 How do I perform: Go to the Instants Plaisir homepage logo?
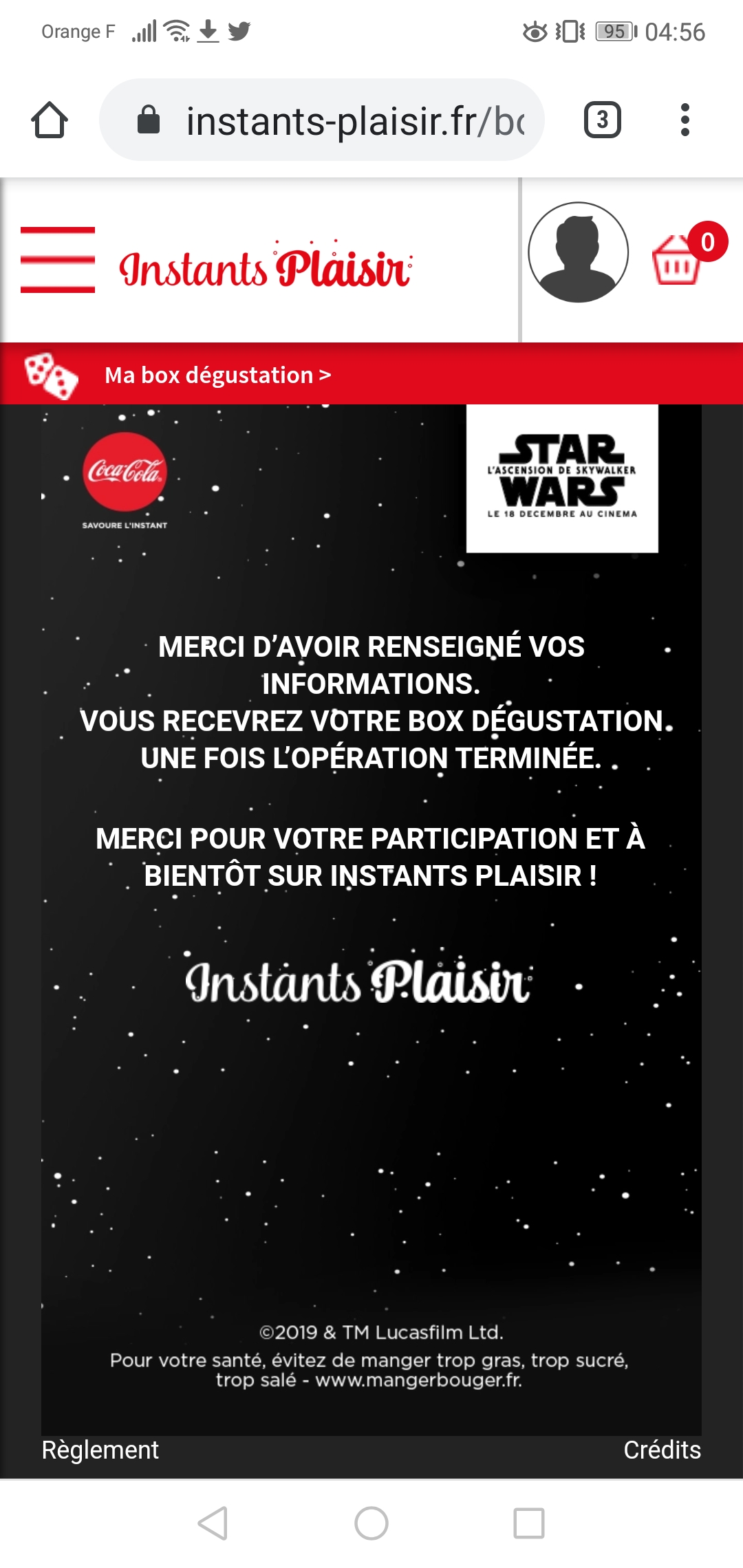coord(265,267)
